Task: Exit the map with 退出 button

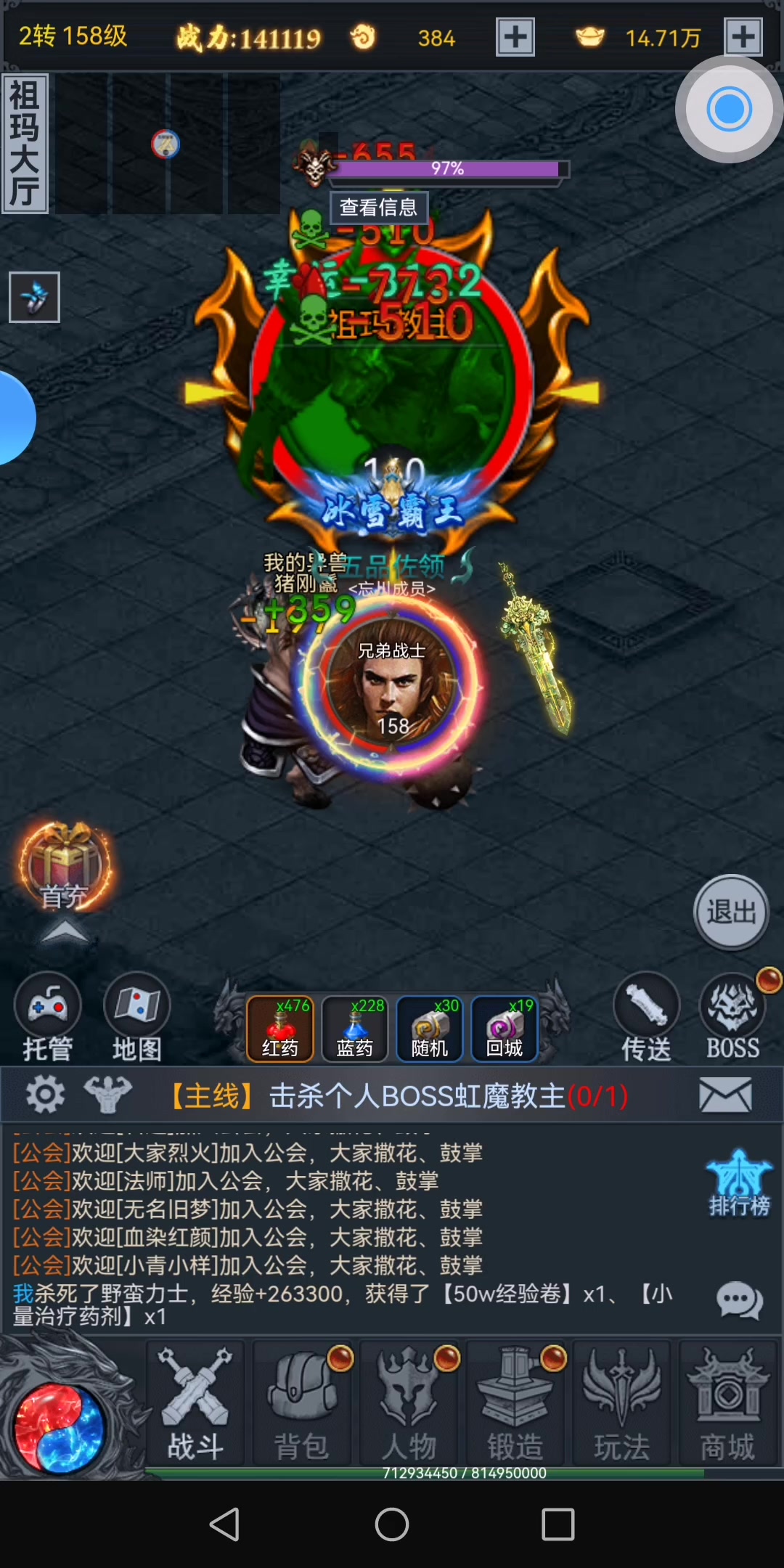Action: point(730,912)
